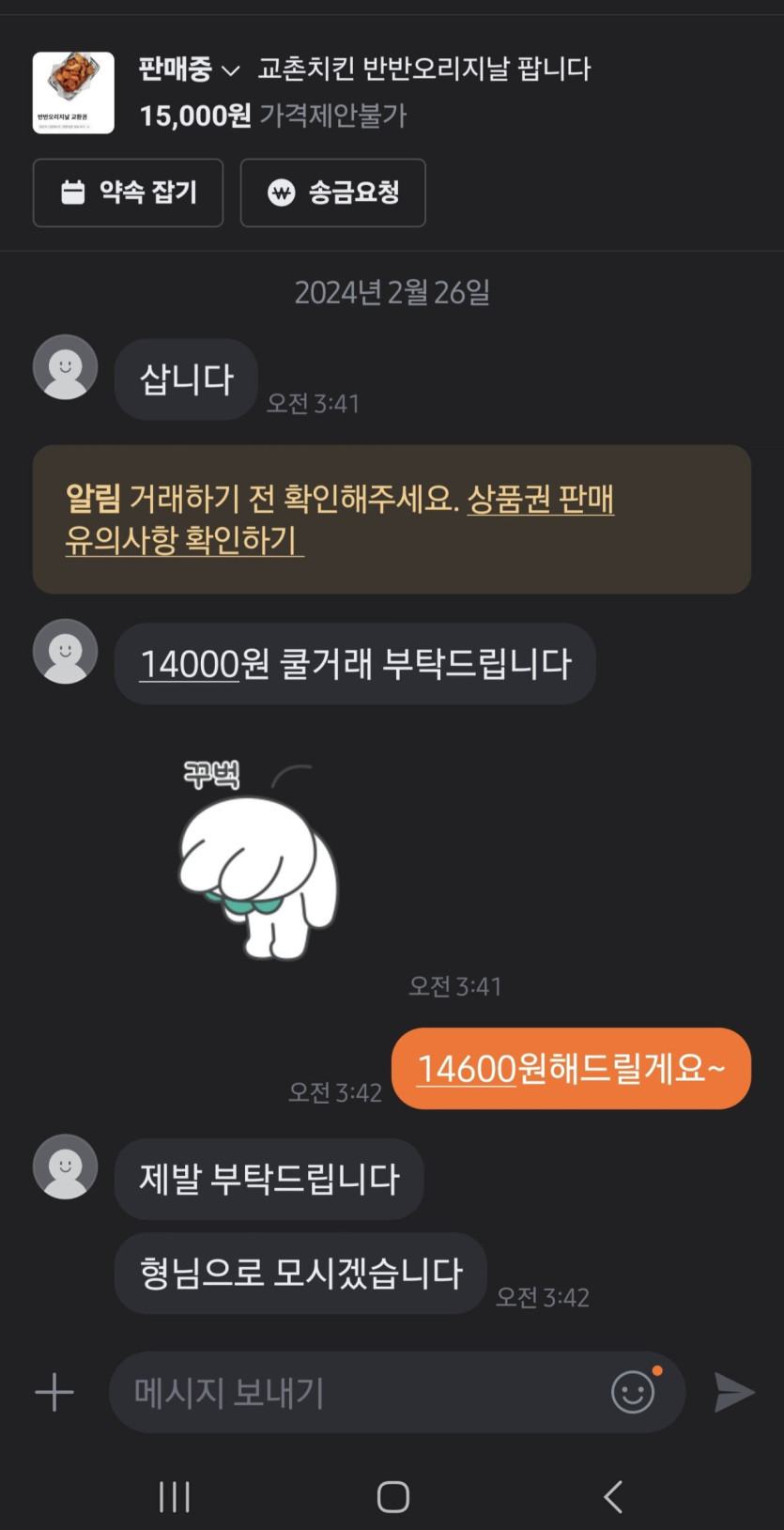Expand the 판매중 status dropdown
The width and height of the screenshot is (784, 1530).
tap(189, 70)
